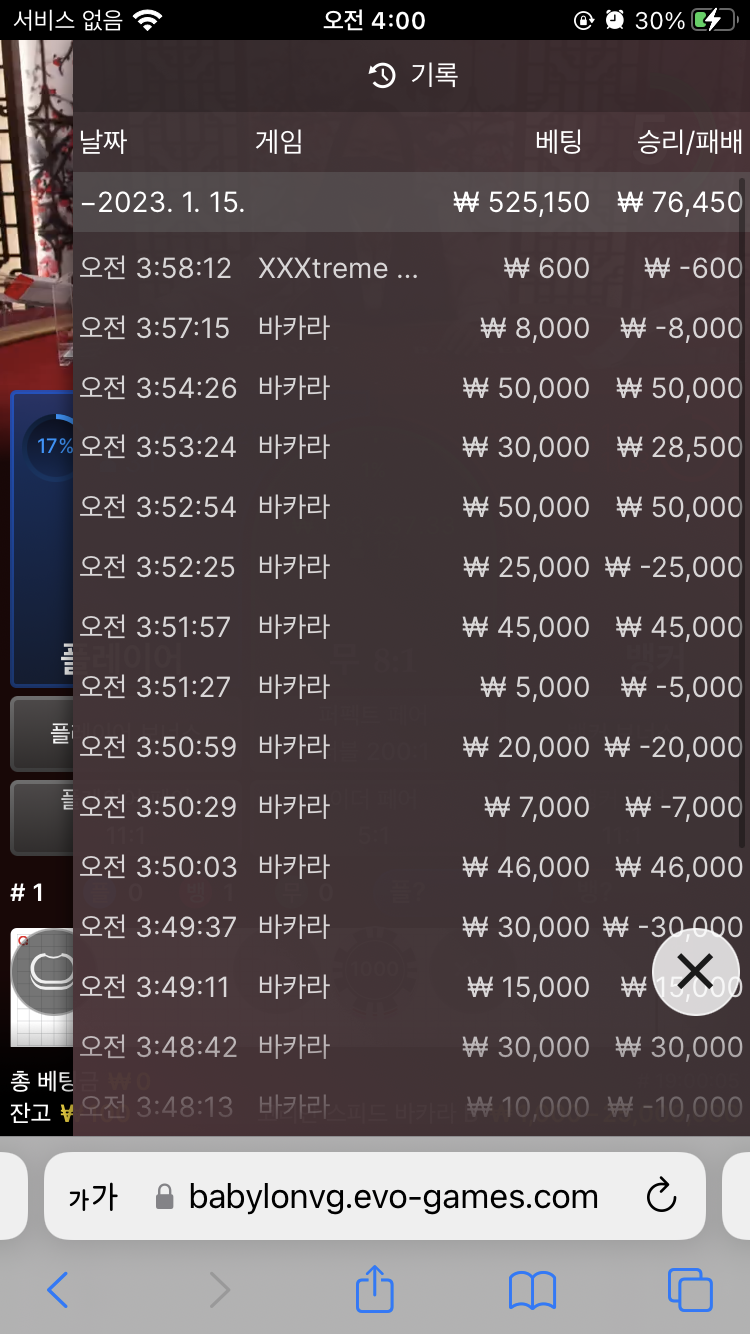Viewport: 750px width, 1334px height.
Task: Tap the babylonvg.evo-games.com address bar
Action: (x=393, y=1196)
